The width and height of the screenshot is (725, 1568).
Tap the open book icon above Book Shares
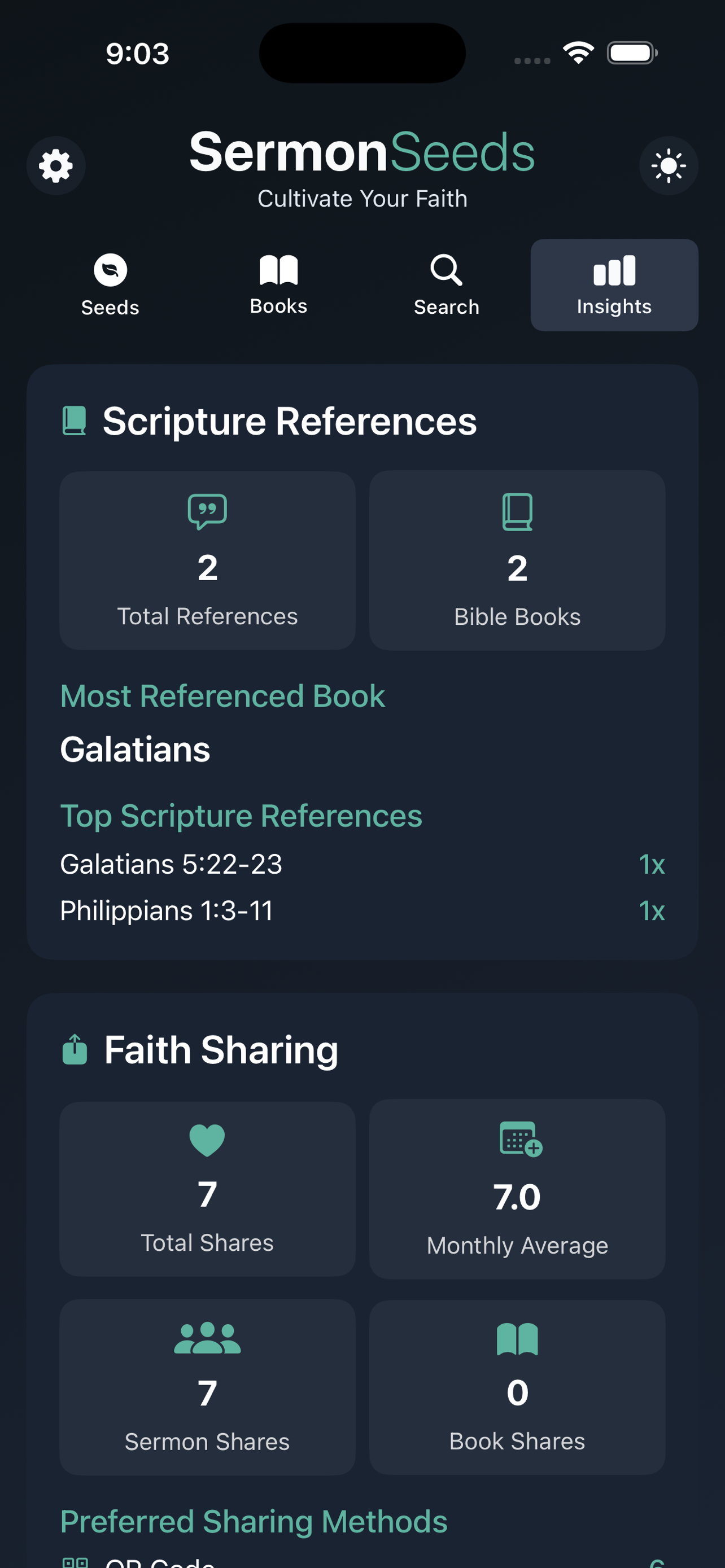(517, 1337)
